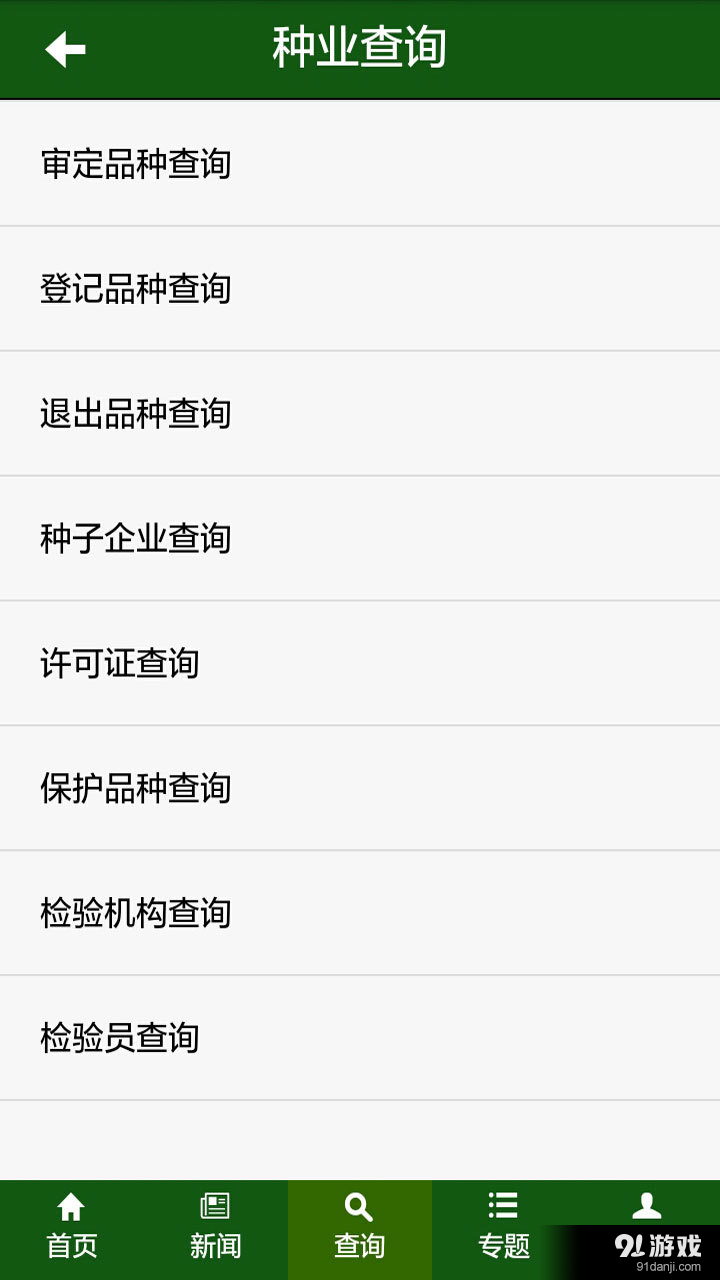The width and height of the screenshot is (720, 1280).
Task: Select 检验机构查询 from the list
Action: click(x=133, y=913)
